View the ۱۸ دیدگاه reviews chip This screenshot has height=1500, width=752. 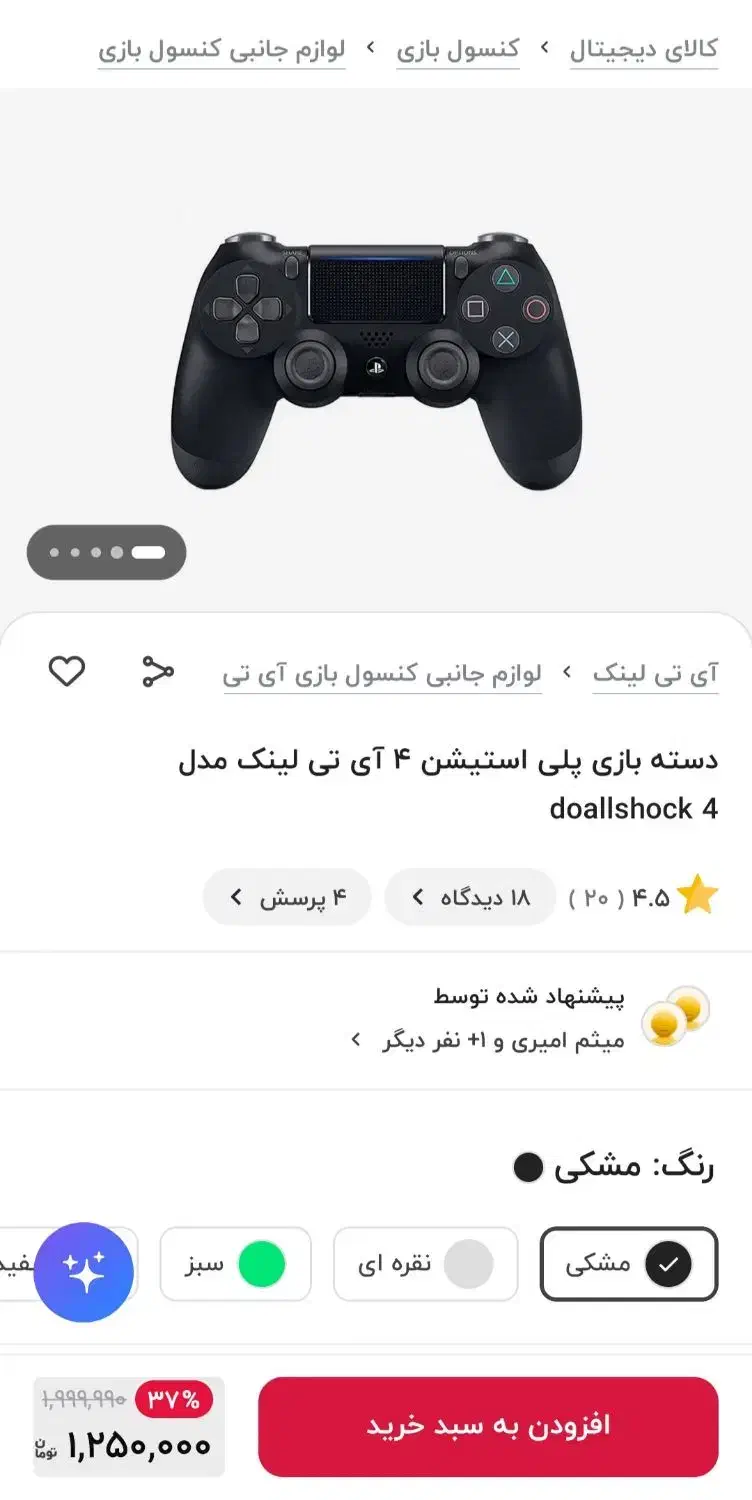pyautogui.click(x=470, y=897)
